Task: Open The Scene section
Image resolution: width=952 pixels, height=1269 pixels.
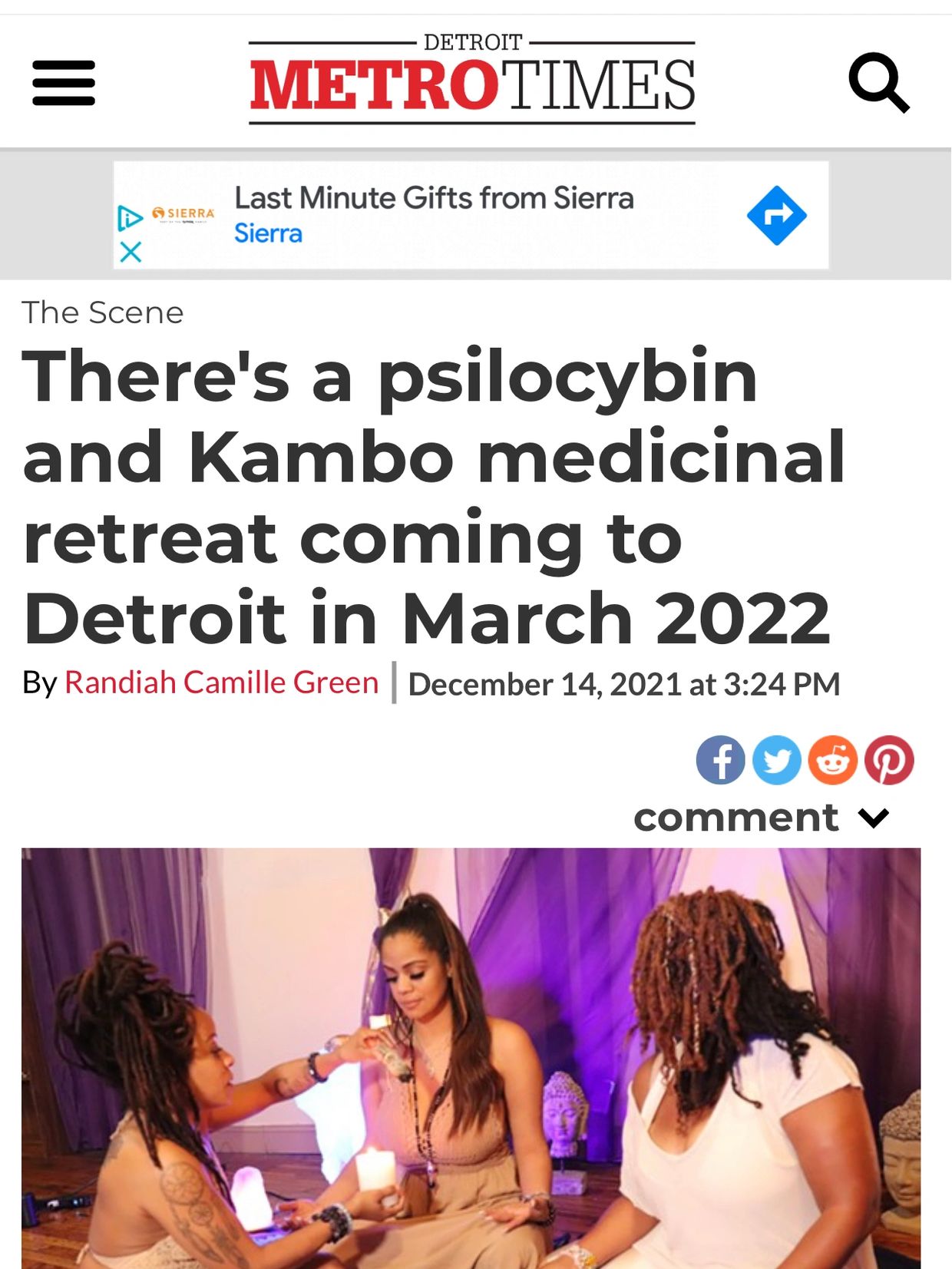Action: point(102,312)
